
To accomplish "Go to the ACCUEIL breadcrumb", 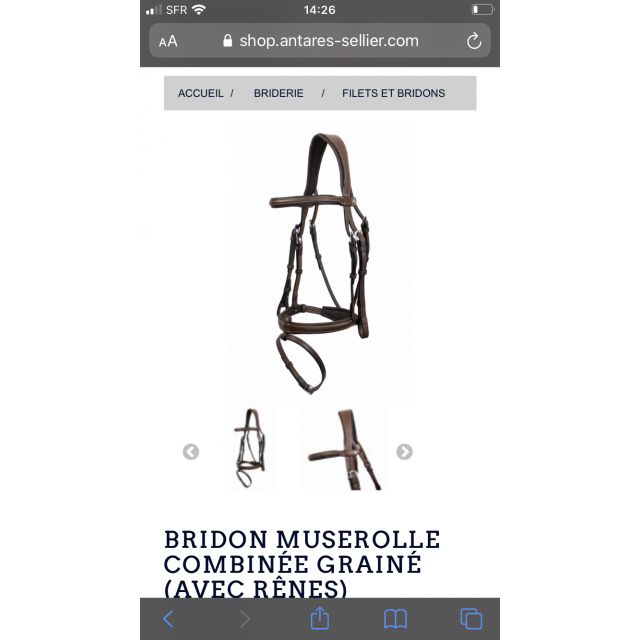I will click(x=201, y=93).
